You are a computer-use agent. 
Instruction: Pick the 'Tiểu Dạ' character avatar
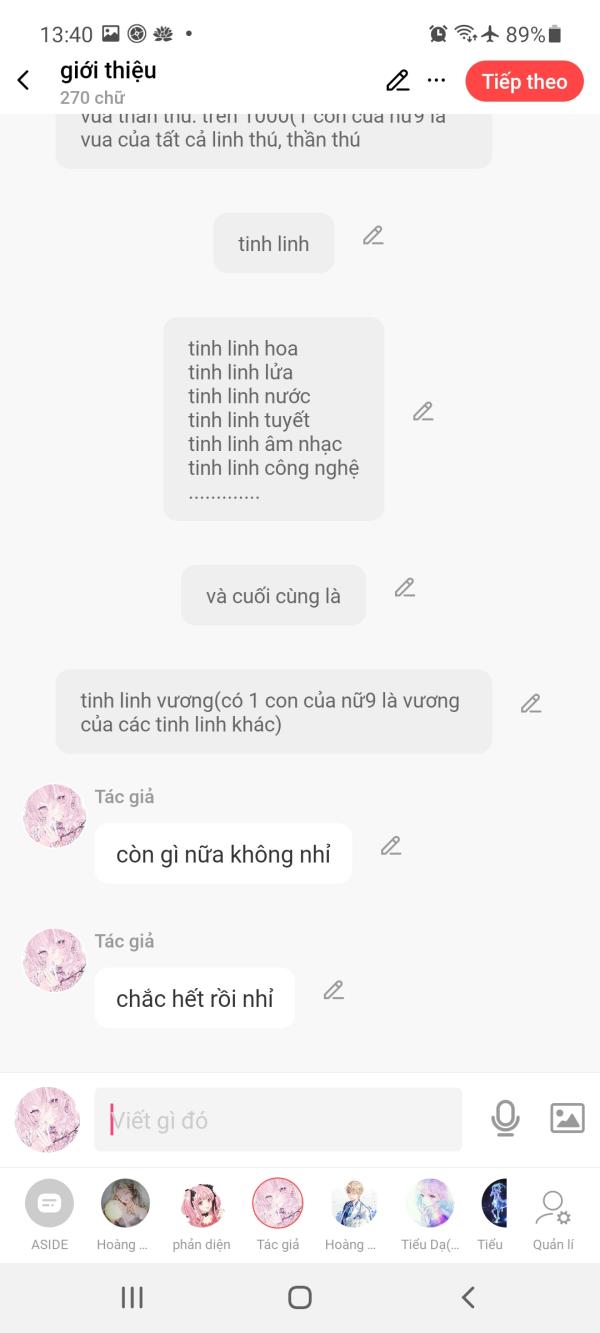pos(430,1215)
